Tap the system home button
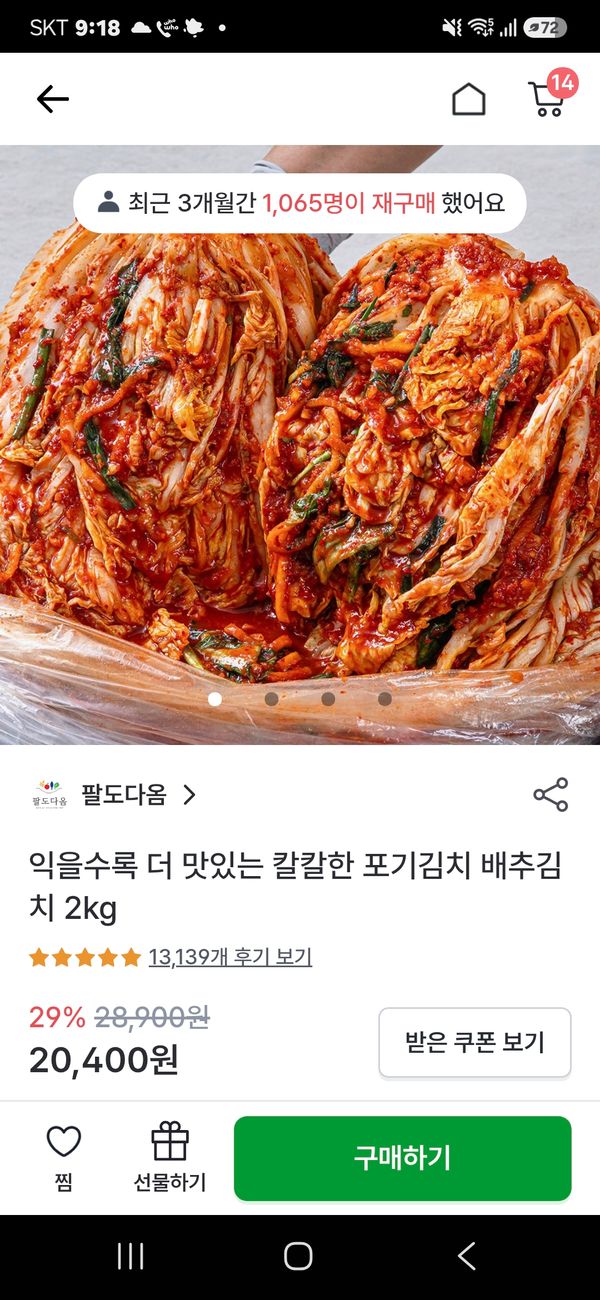The image size is (600, 1300). (x=298, y=1257)
